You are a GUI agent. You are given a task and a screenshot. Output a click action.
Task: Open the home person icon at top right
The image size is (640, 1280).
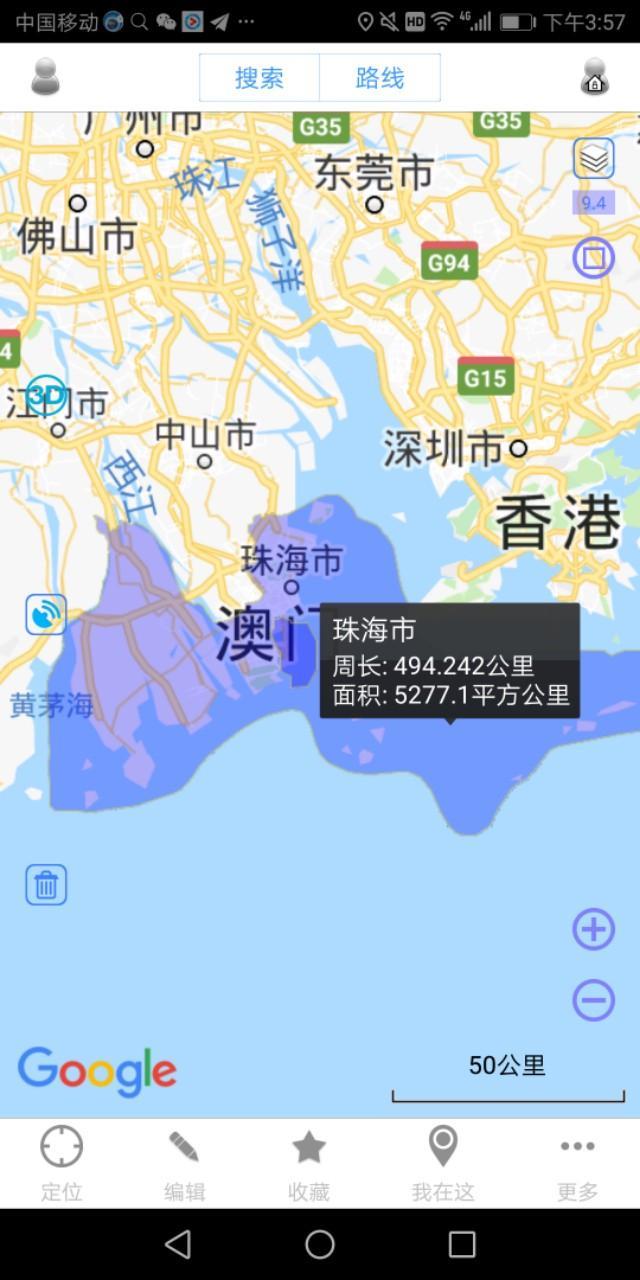(594, 77)
